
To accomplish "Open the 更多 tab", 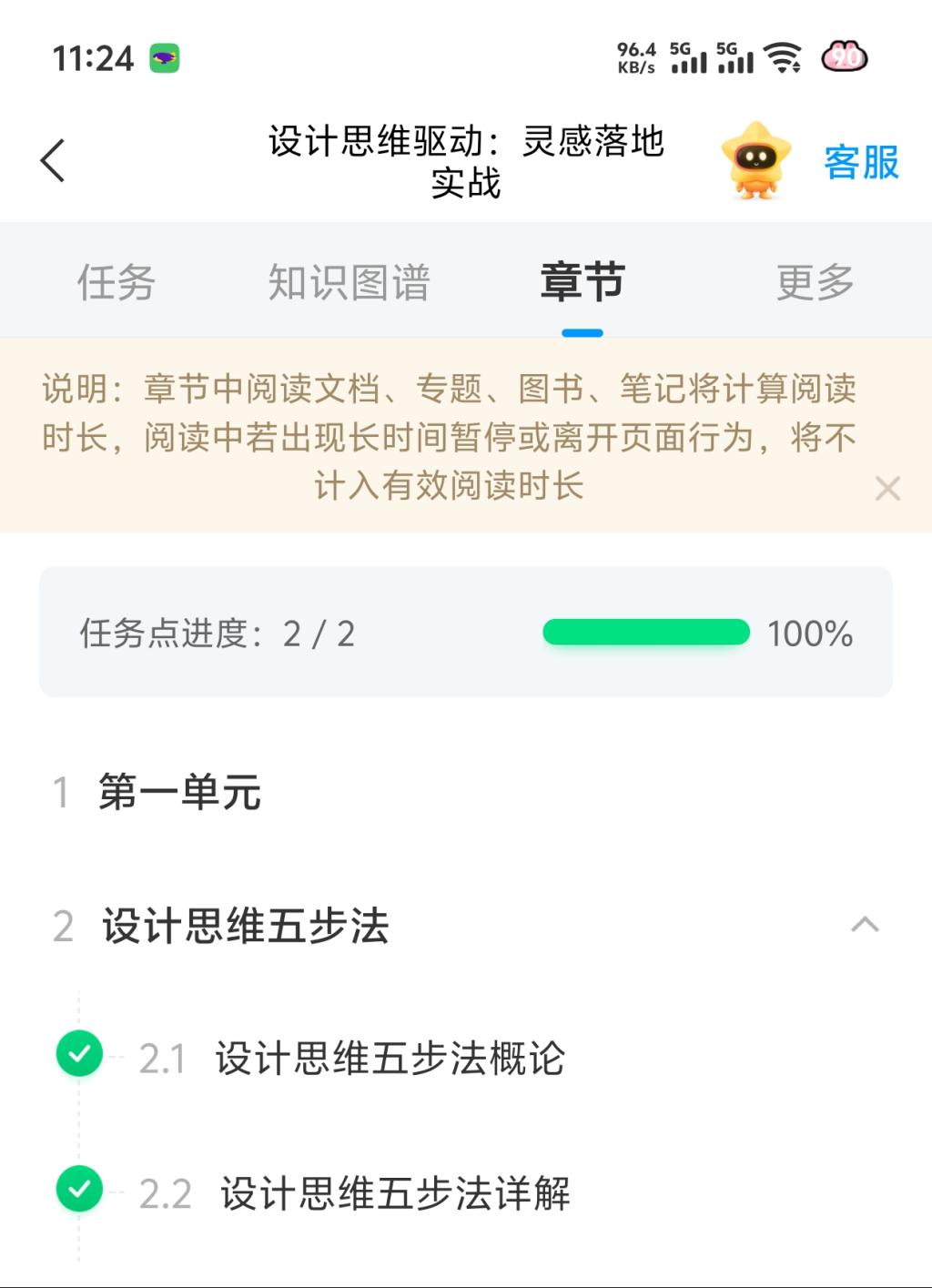I will [x=815, y=282].
